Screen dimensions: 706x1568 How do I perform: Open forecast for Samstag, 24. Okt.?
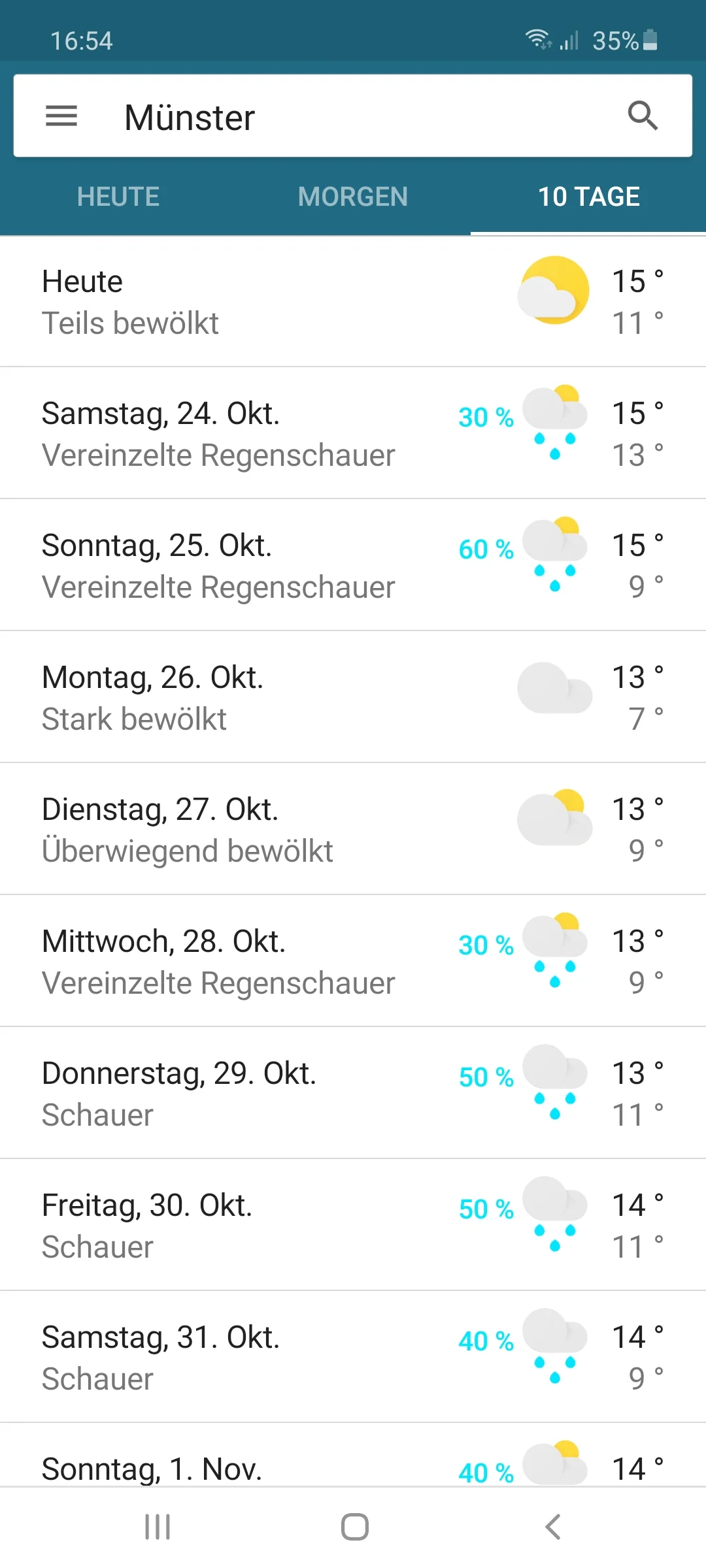pos(353,434)
